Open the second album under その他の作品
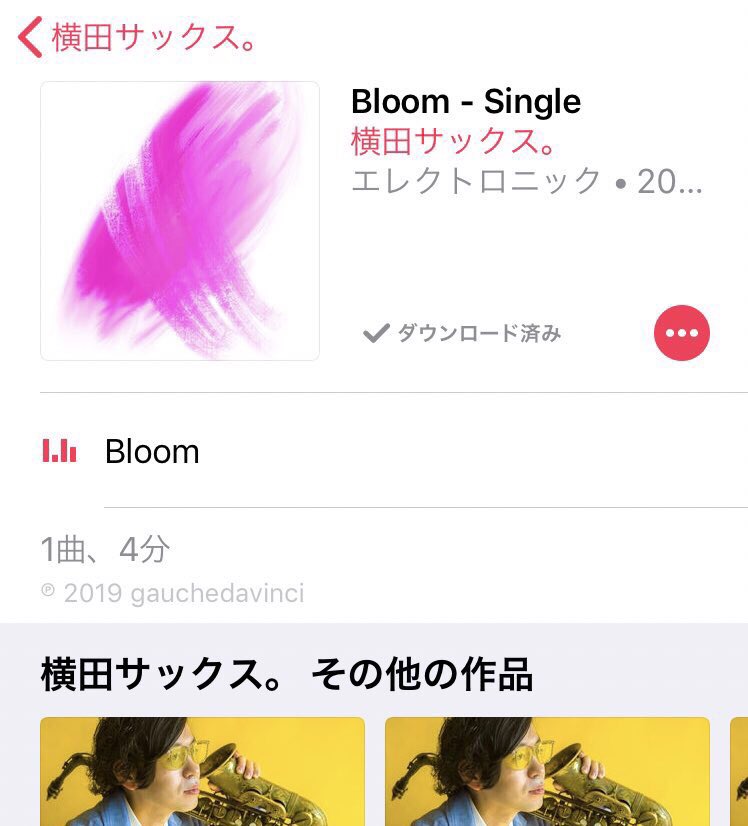This screenshot has height=826, width=748. tap(547, 771)
